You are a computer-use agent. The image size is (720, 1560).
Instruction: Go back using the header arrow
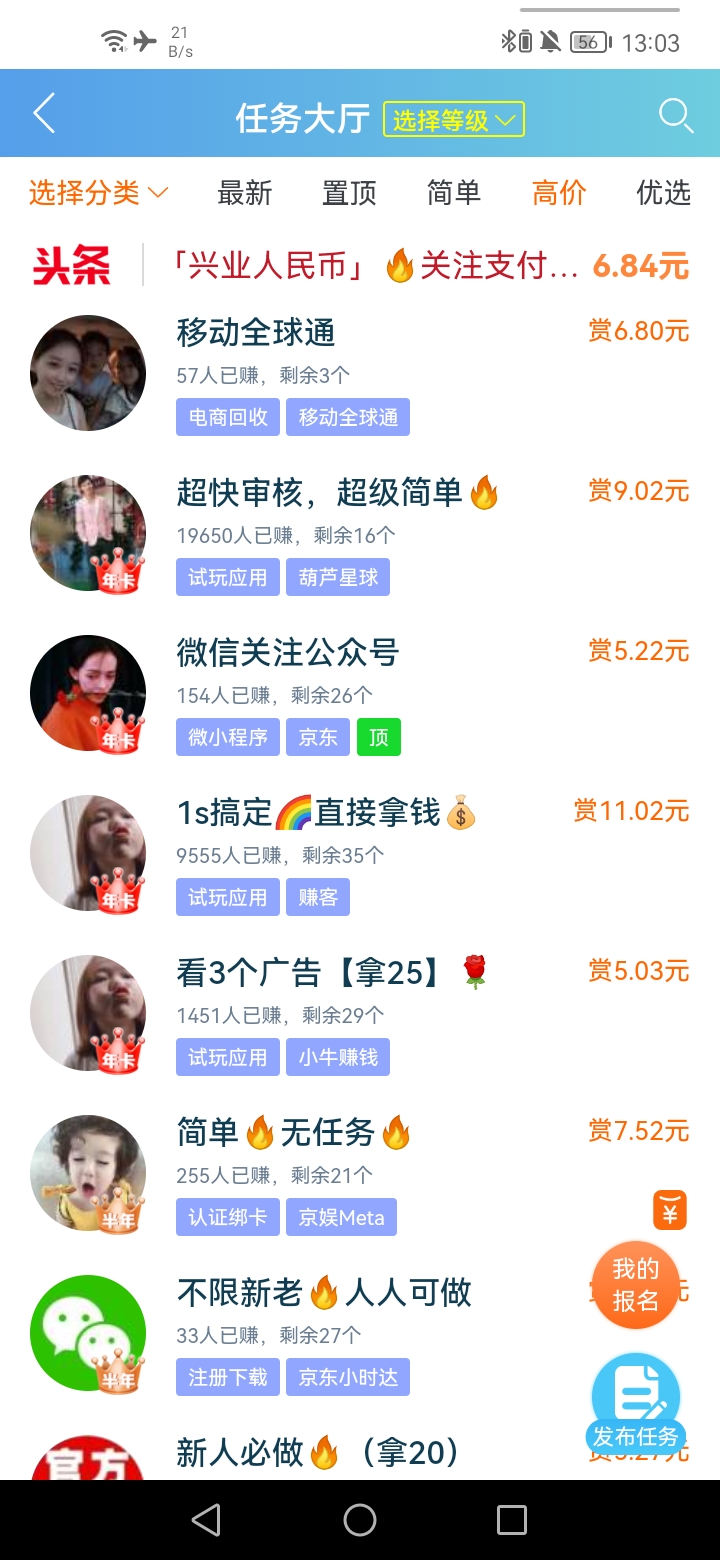click(x=44, y=115)
